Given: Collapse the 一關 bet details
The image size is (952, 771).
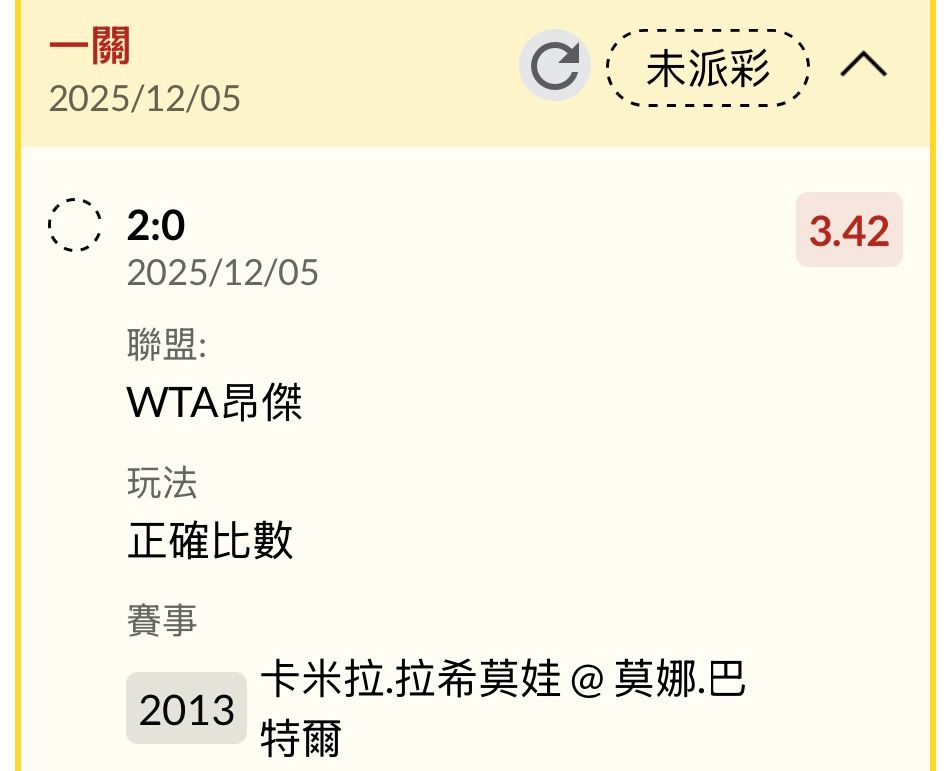Looking at the screenshot, I should coord(863,66).
